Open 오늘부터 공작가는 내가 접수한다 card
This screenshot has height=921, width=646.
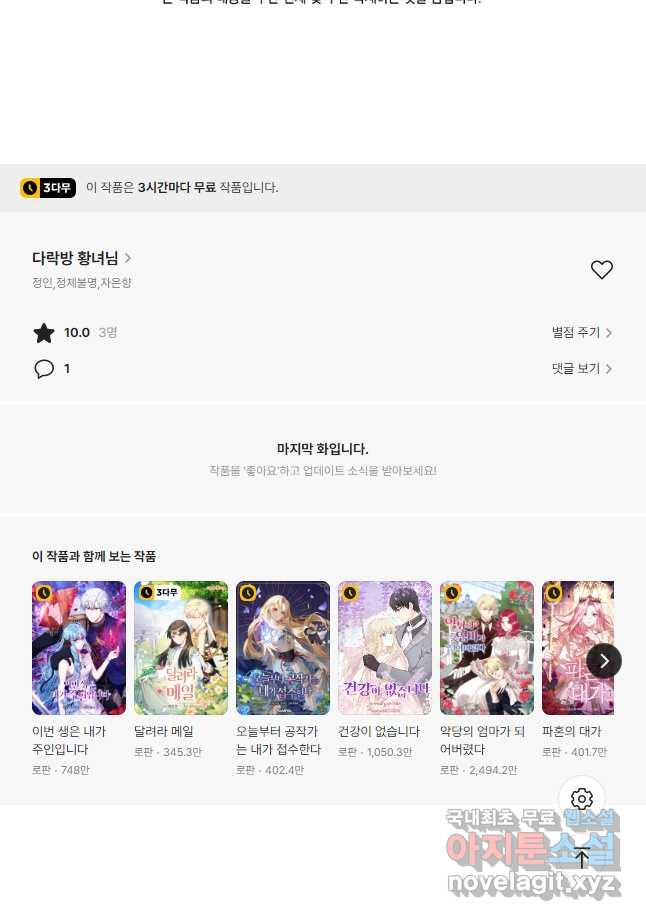tap(283, 648)
